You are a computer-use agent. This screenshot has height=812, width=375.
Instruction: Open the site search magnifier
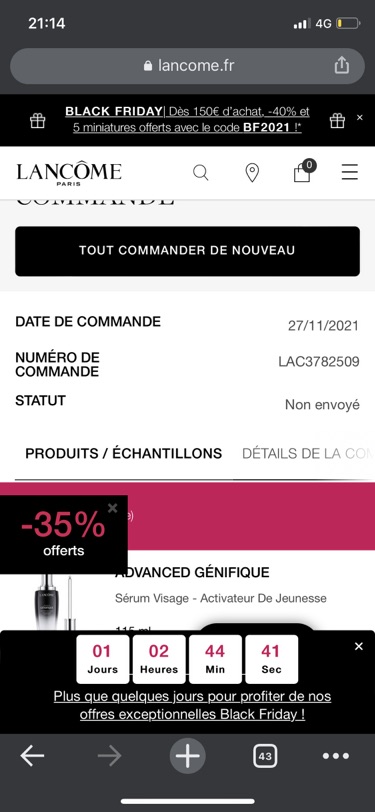pyautogui.click(x=200, y=172)
